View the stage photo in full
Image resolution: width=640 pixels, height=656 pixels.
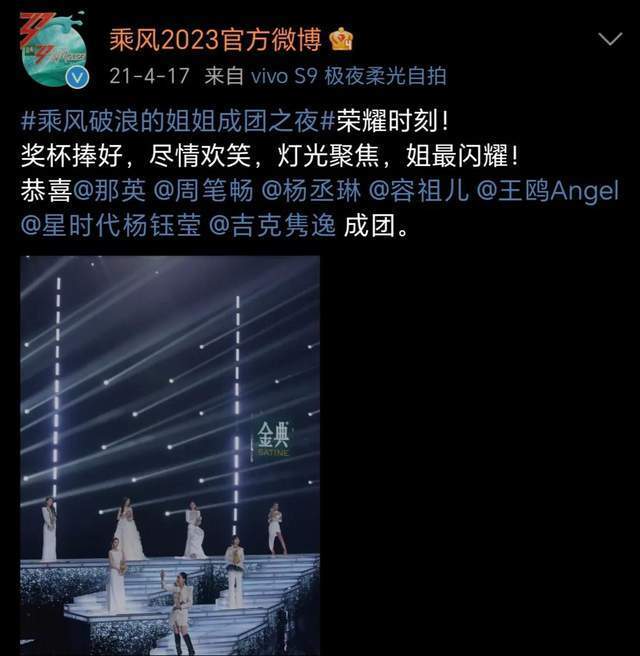(x=170, y=455)
